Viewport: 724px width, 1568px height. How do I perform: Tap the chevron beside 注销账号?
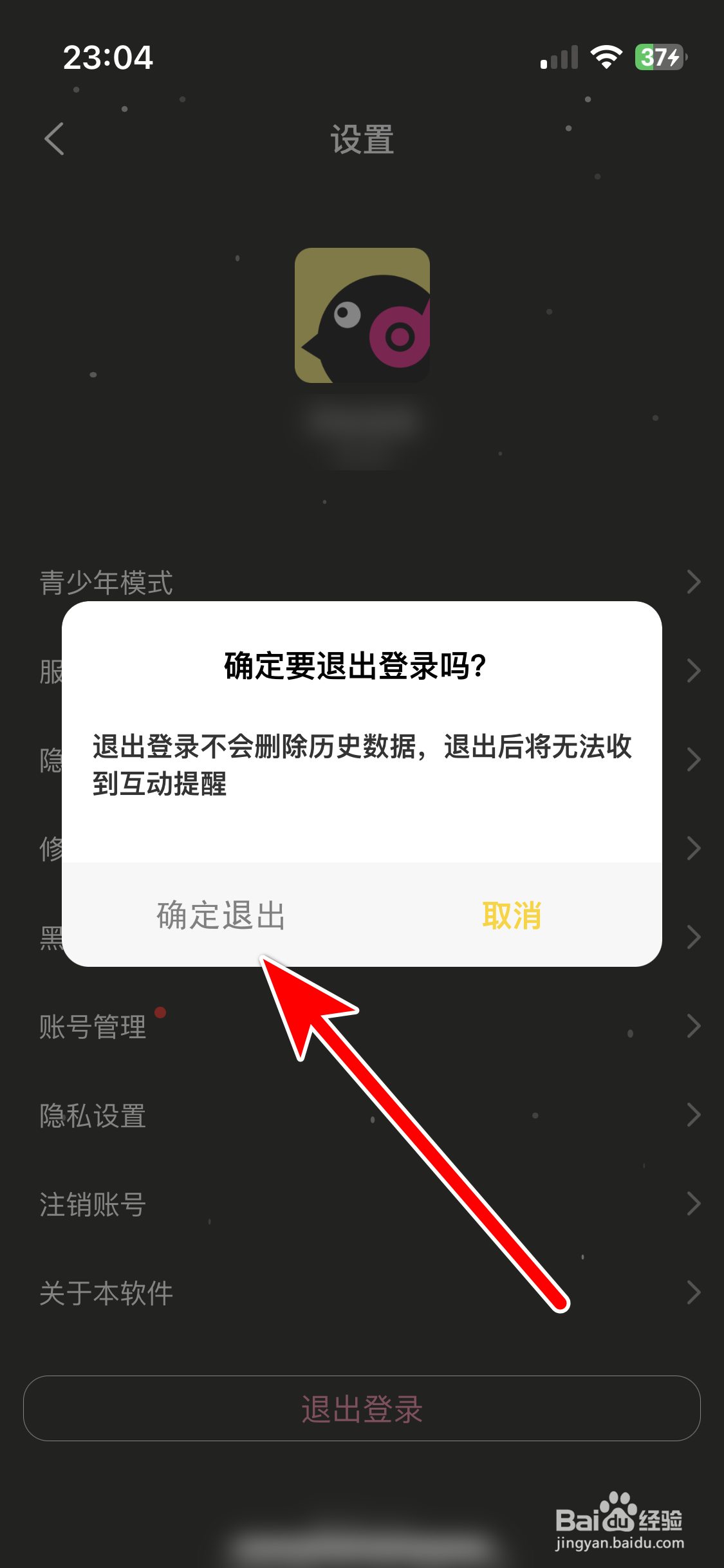click(x=693, y=1205)
